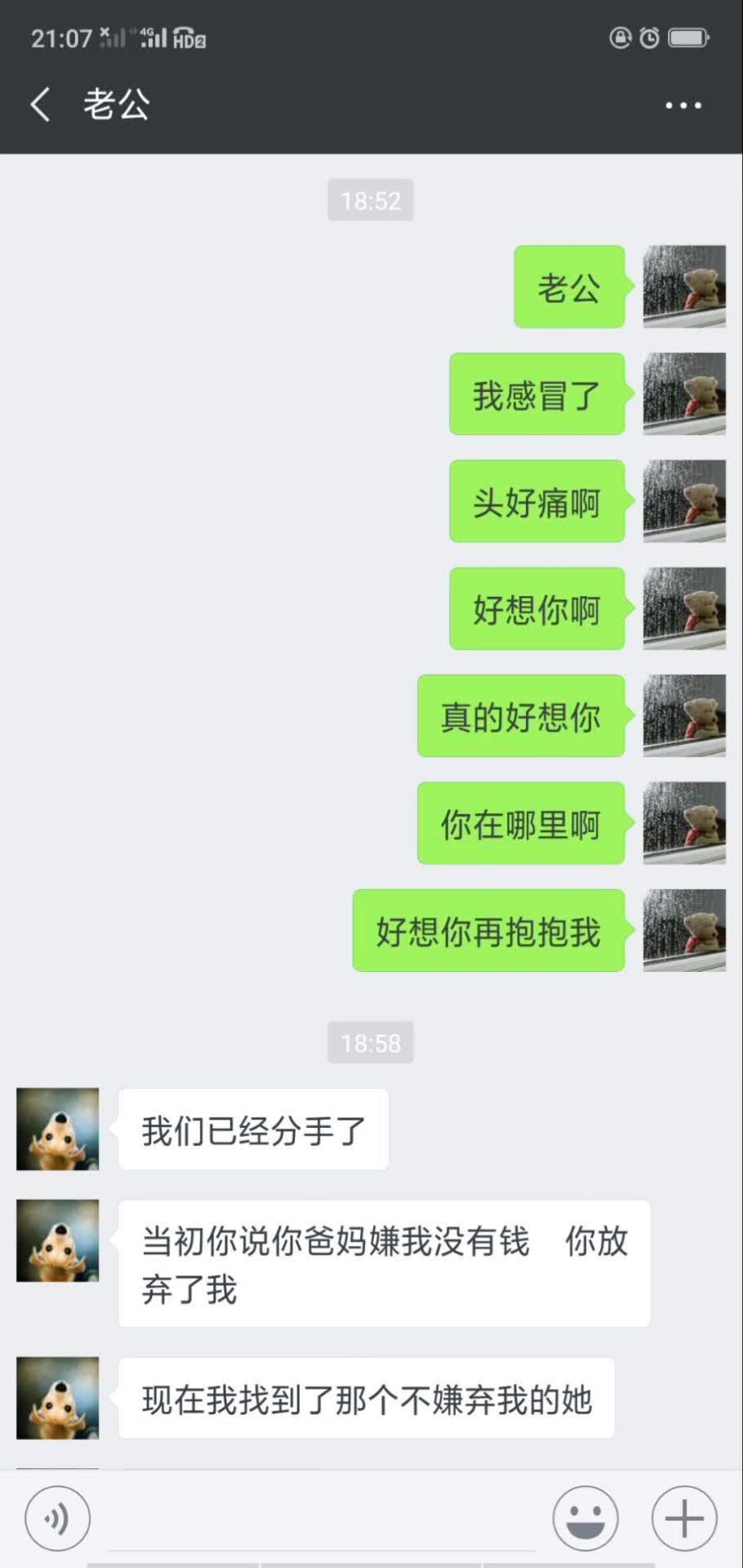Open the plus attachment menu
The height and width of the screenshot is (1568, 743).
pyautogui.click(x=684, y=1518)
